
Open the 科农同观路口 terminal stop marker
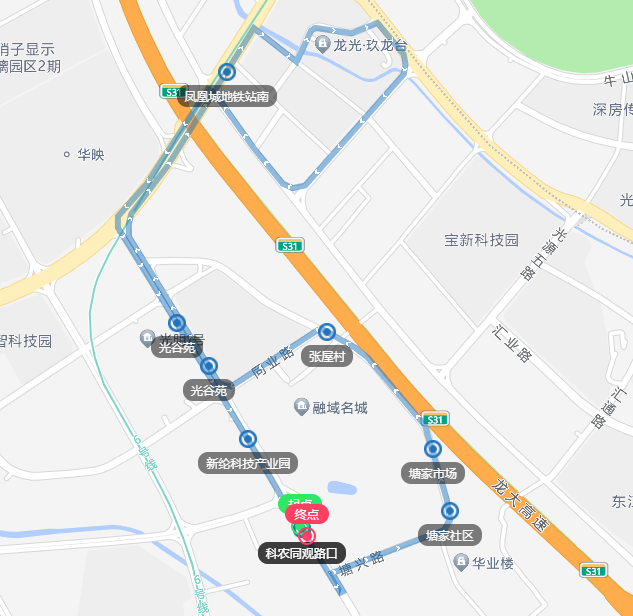point(307,535)
